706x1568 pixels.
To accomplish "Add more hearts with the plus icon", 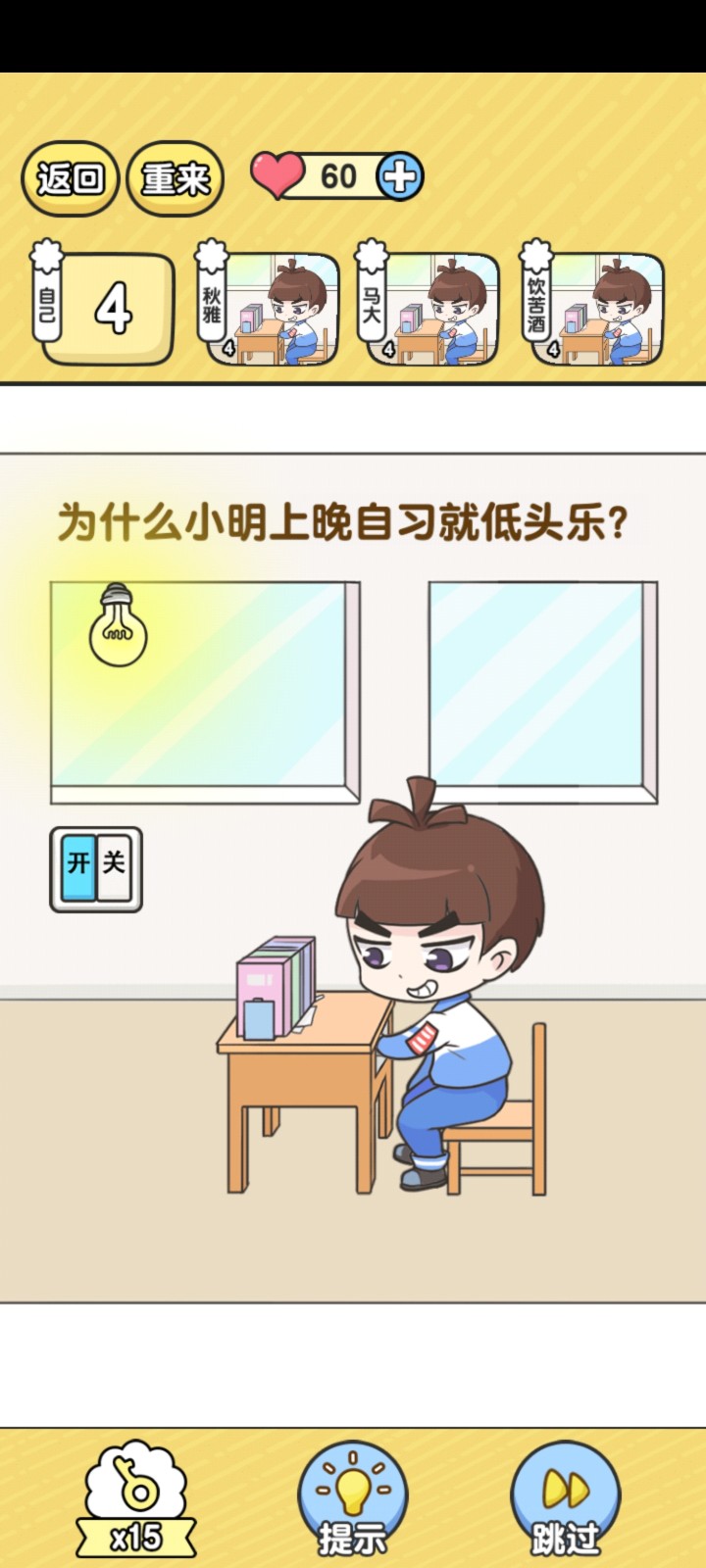I will pos(399,176).
